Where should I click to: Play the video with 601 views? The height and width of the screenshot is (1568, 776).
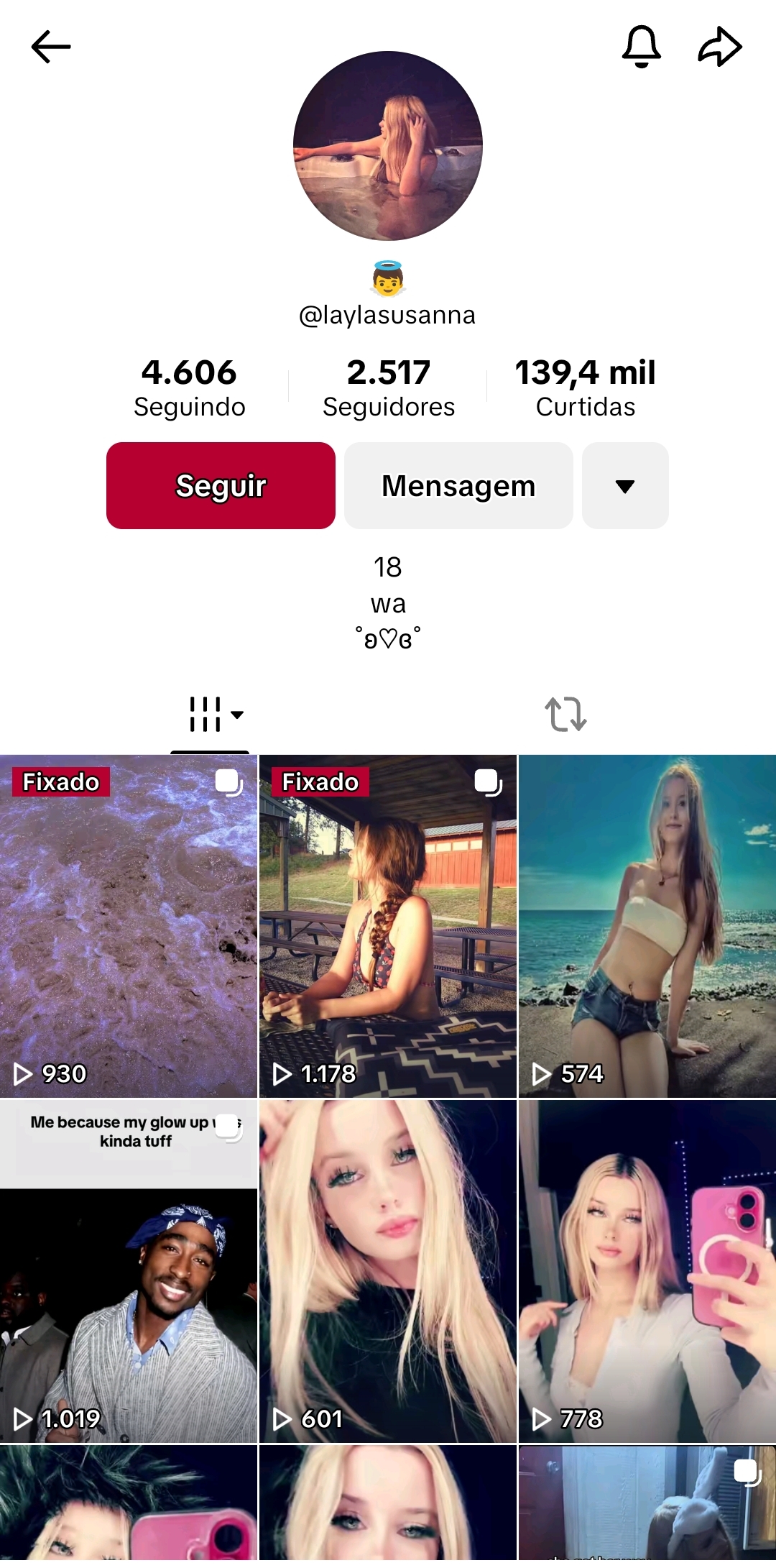tap(388, 1271)
